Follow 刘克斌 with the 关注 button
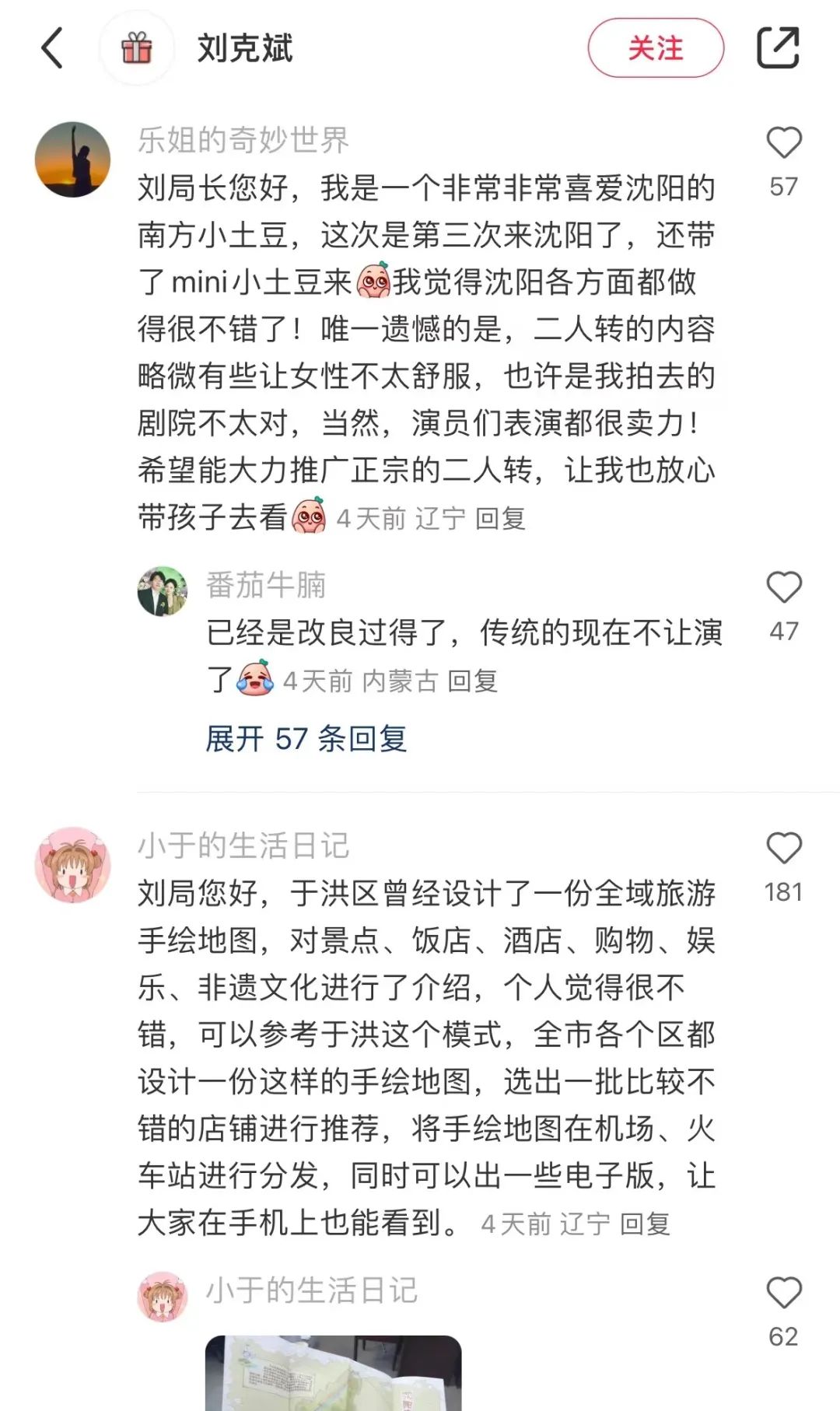 (655, 48)
